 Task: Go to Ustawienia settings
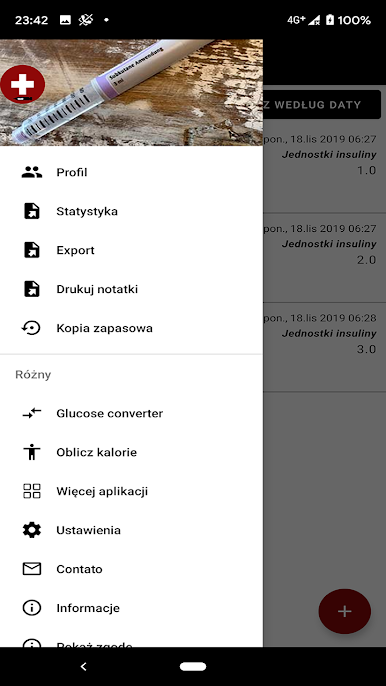tap(131, 530)
